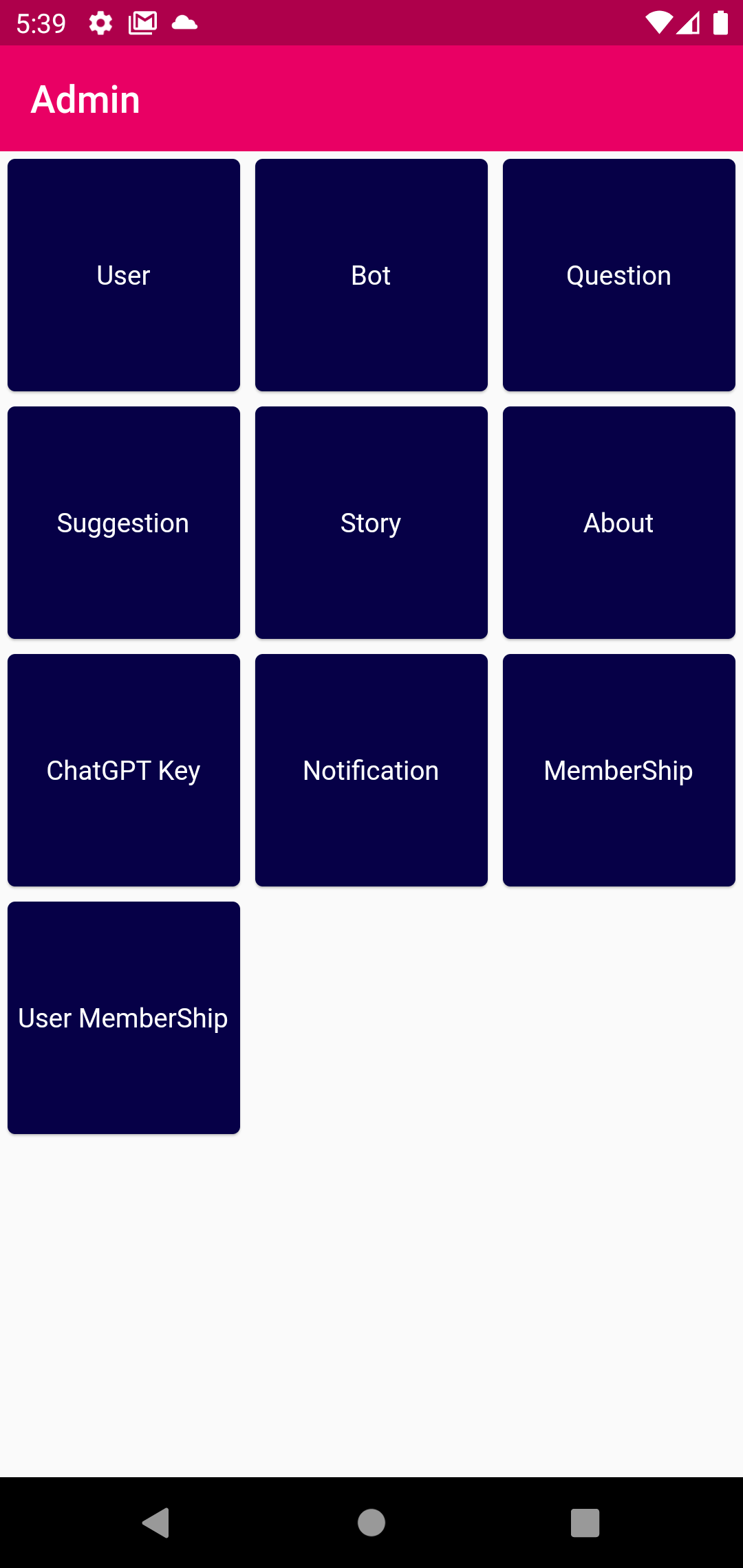The height and width of the screenshot is (1568, 743).
Task: Select the Bot card
Action: tap(371, 275)
